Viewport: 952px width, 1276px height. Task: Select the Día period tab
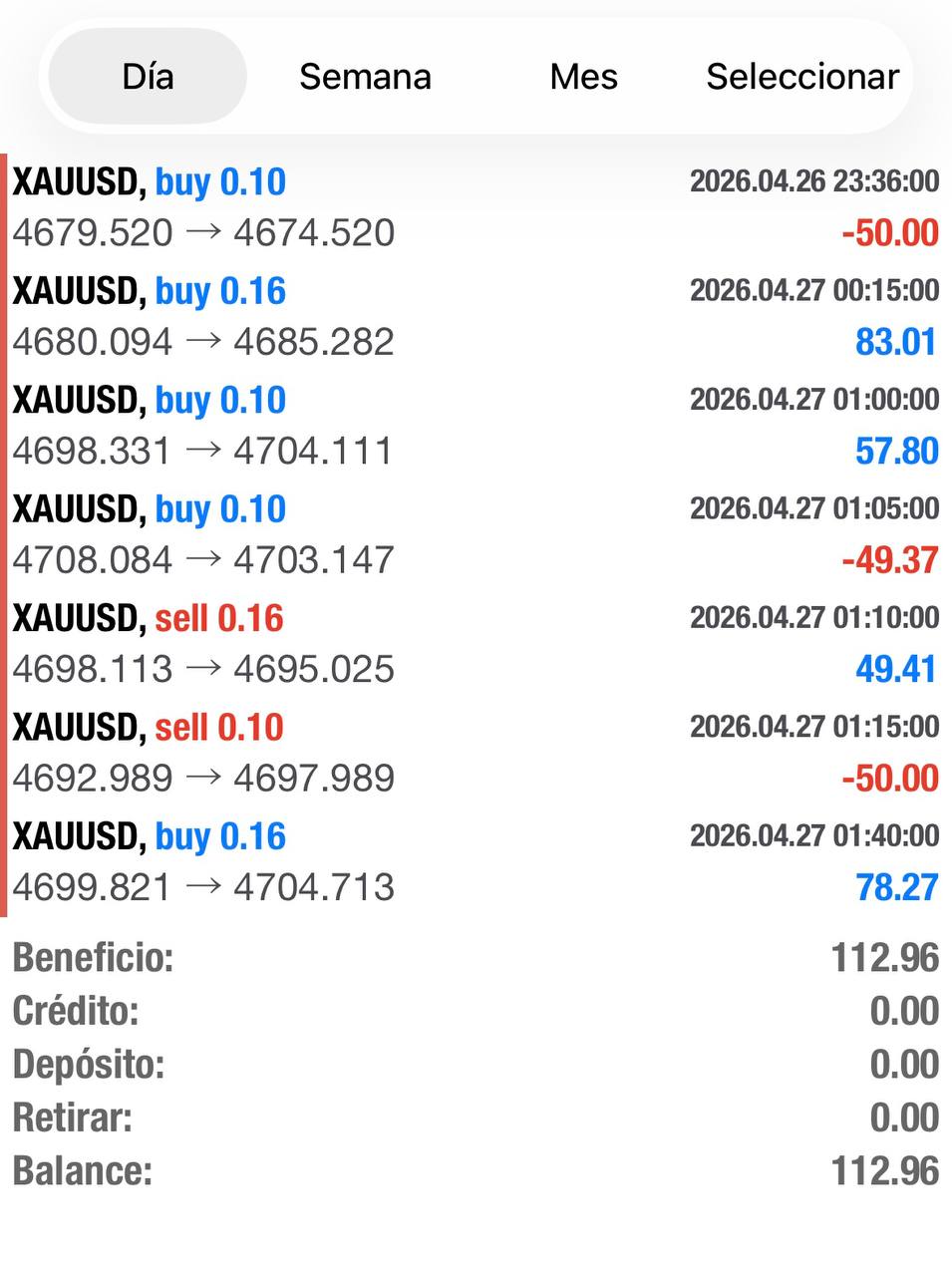coord(148,77)
